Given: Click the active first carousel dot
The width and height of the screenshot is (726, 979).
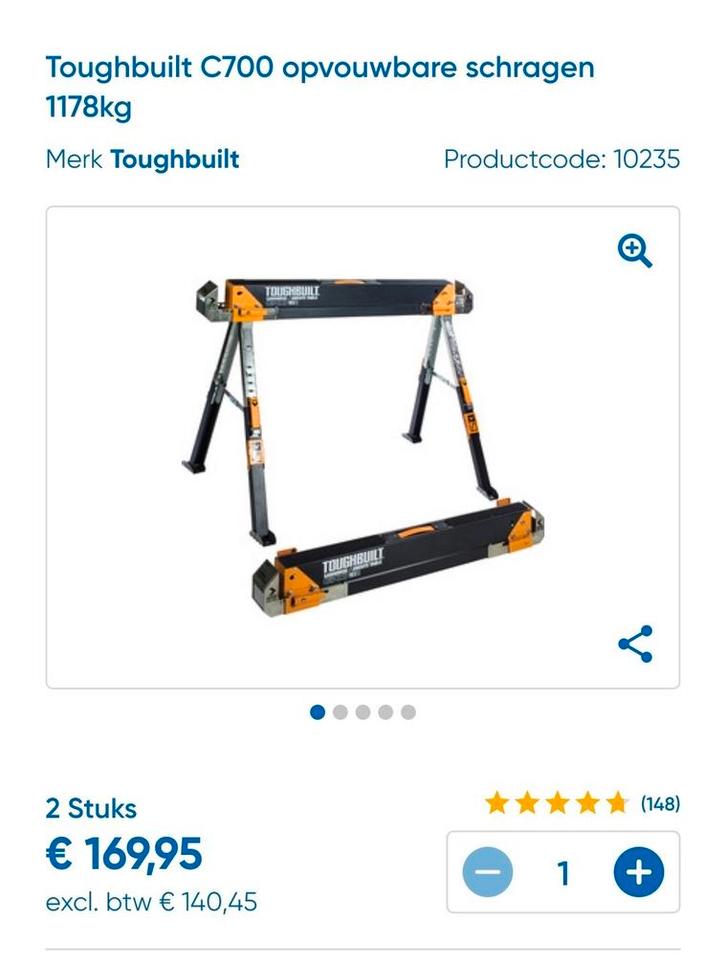Looking at the screenshot, I should pyautogui.click(x=318, y=712).
